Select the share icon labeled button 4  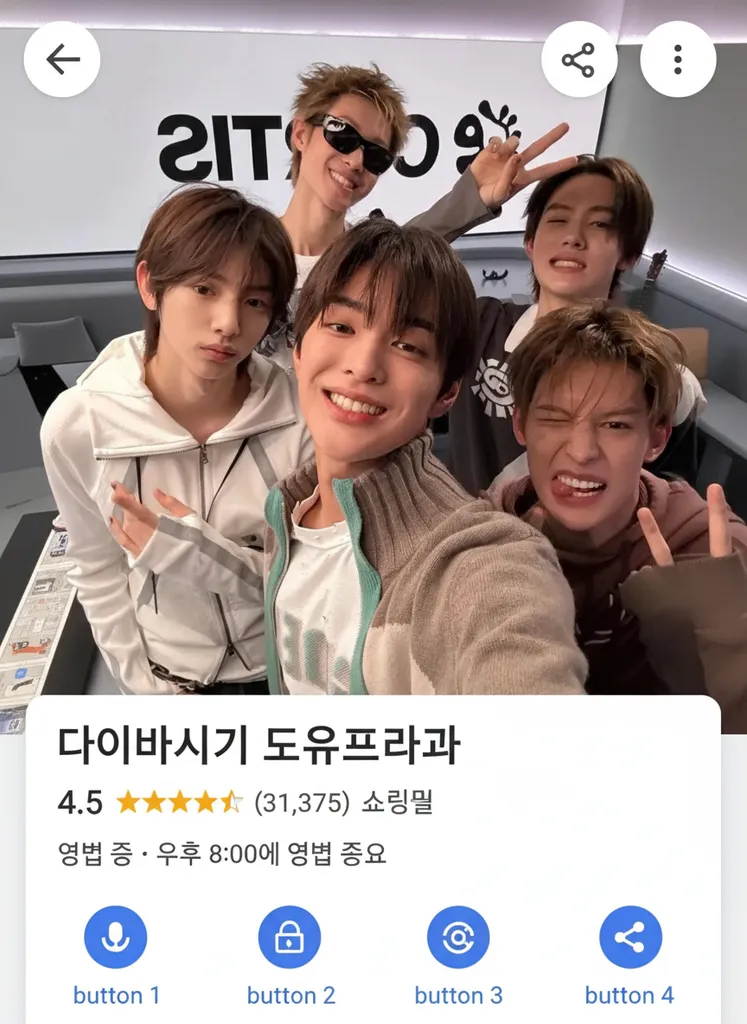click(x=630, y=937)
